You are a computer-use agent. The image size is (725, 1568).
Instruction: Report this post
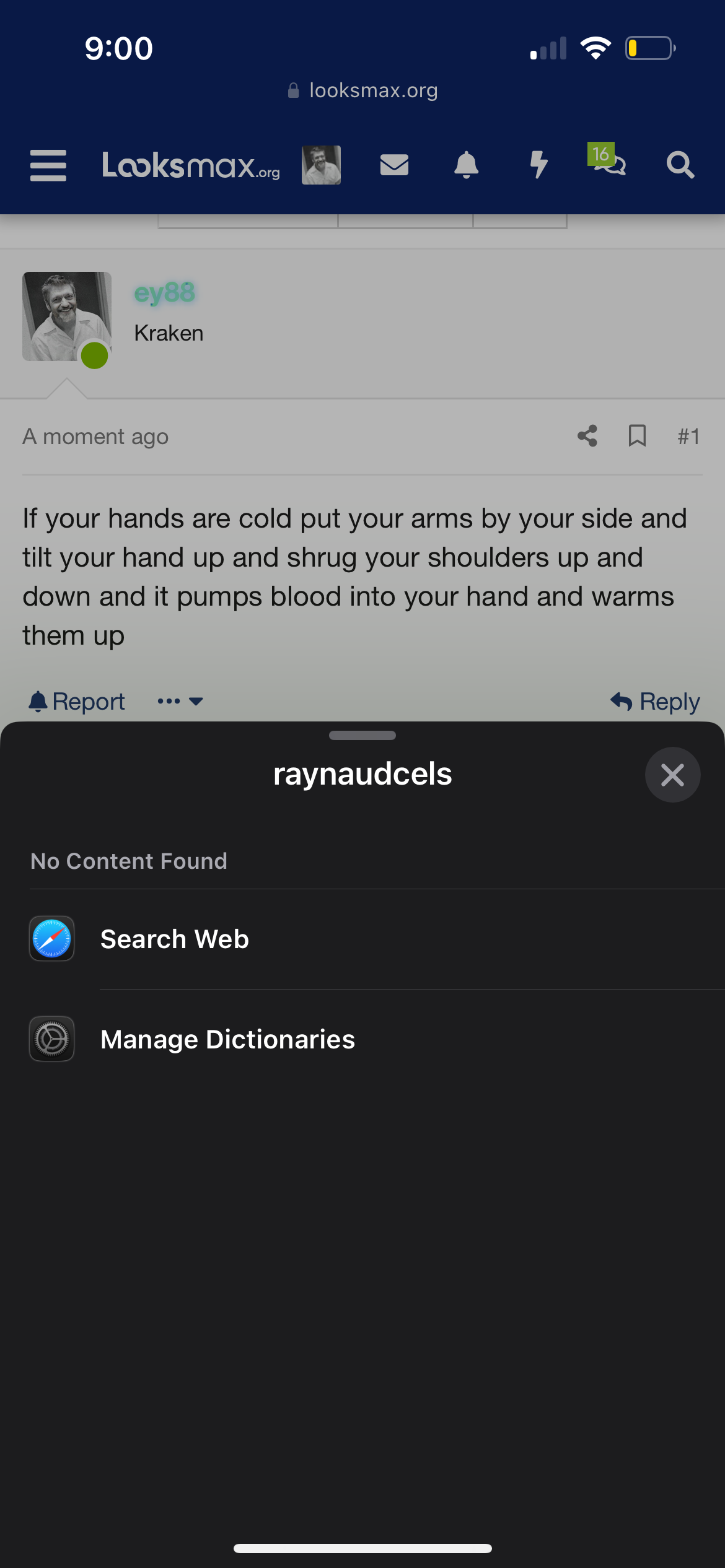click(x=77, y=702)
